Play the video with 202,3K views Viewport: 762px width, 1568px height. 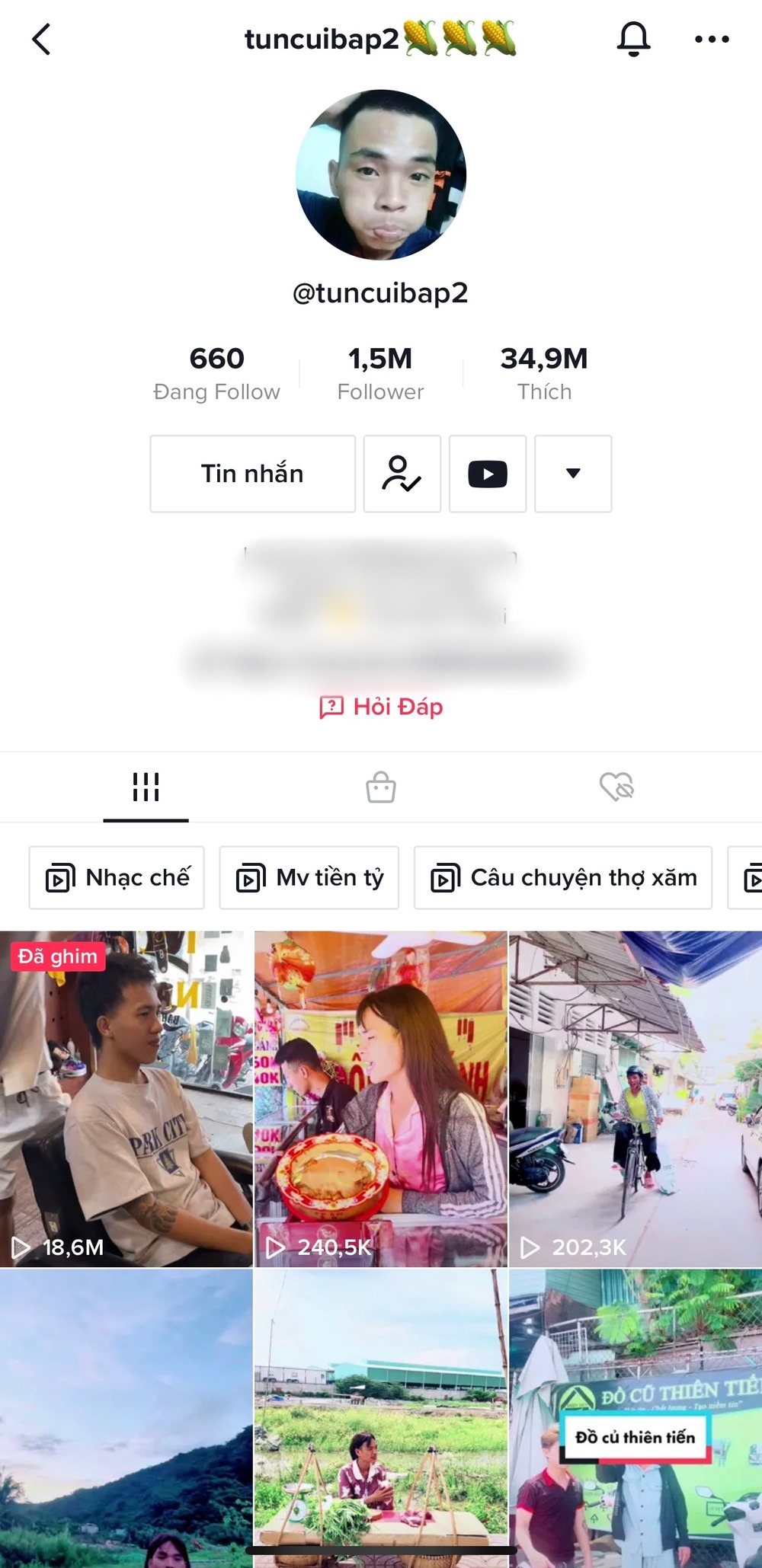[636, 1099]
